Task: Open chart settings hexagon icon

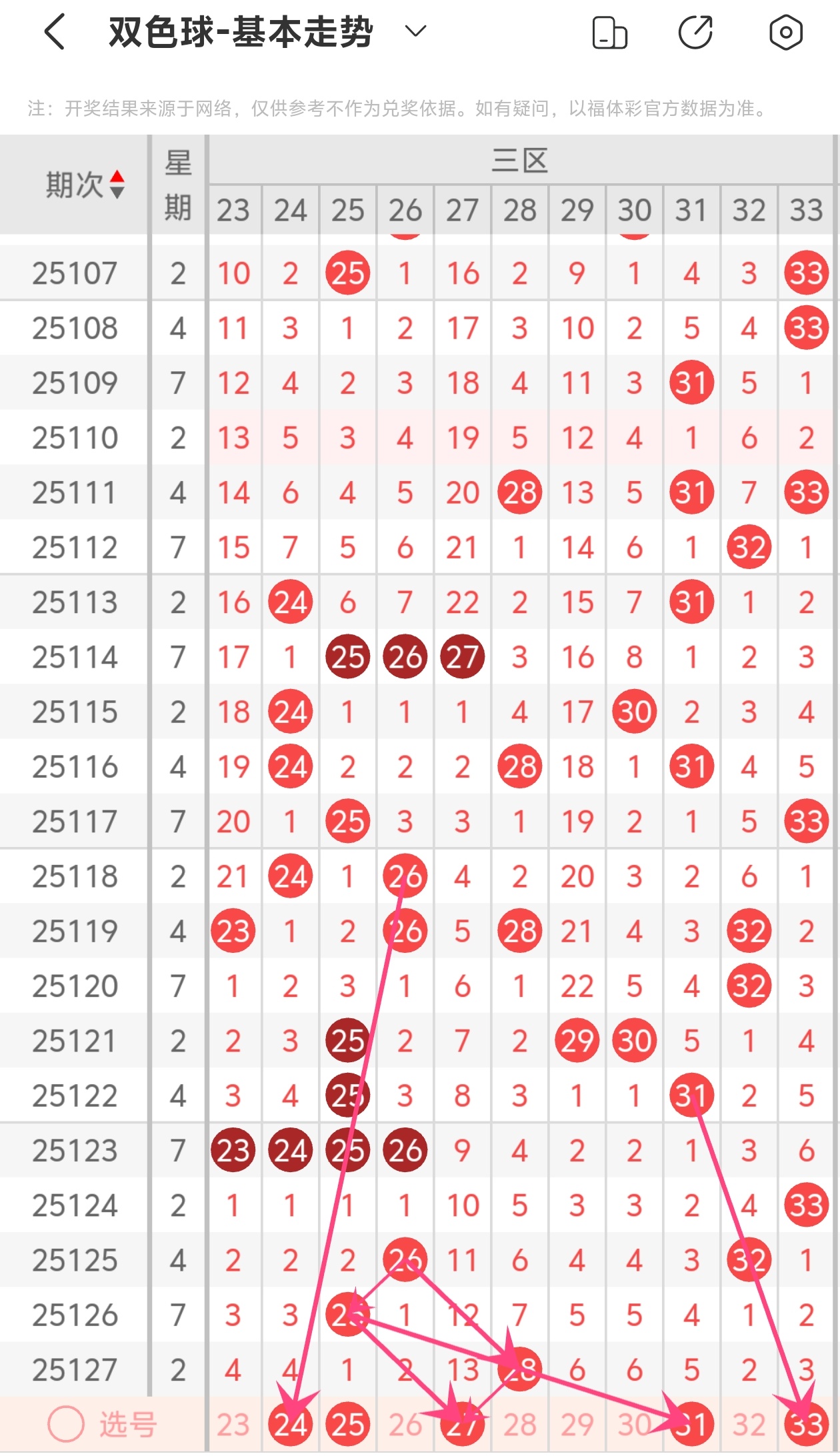Action: coord(785,32)
